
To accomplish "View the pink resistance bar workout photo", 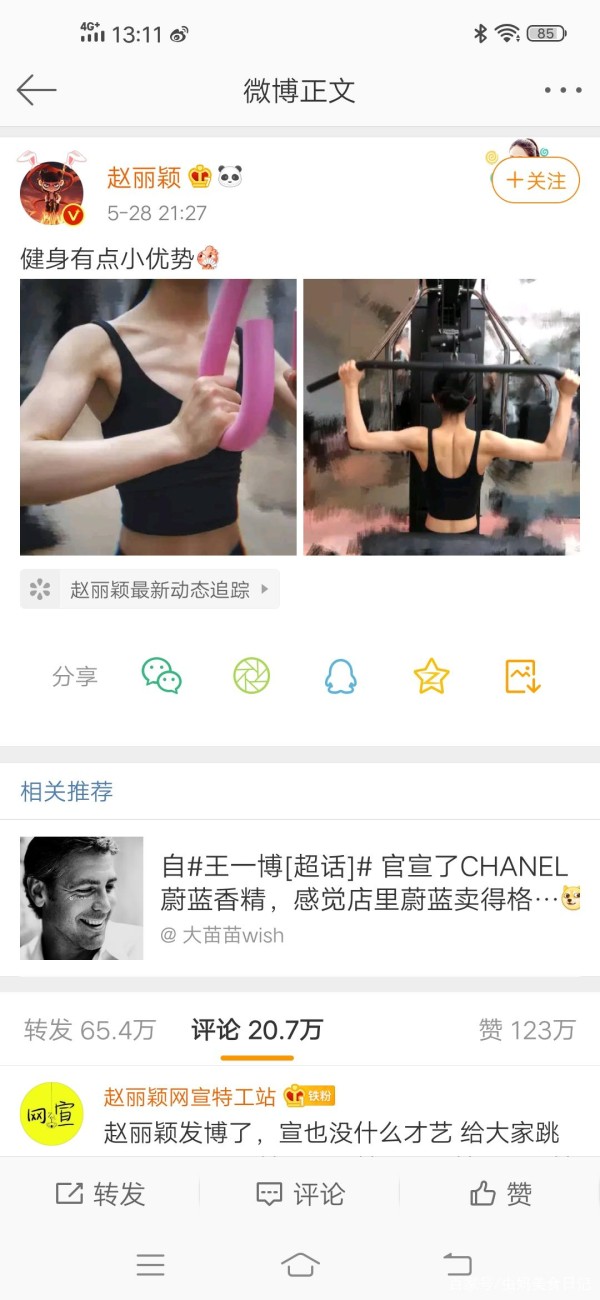I will (x=158, y=417).
